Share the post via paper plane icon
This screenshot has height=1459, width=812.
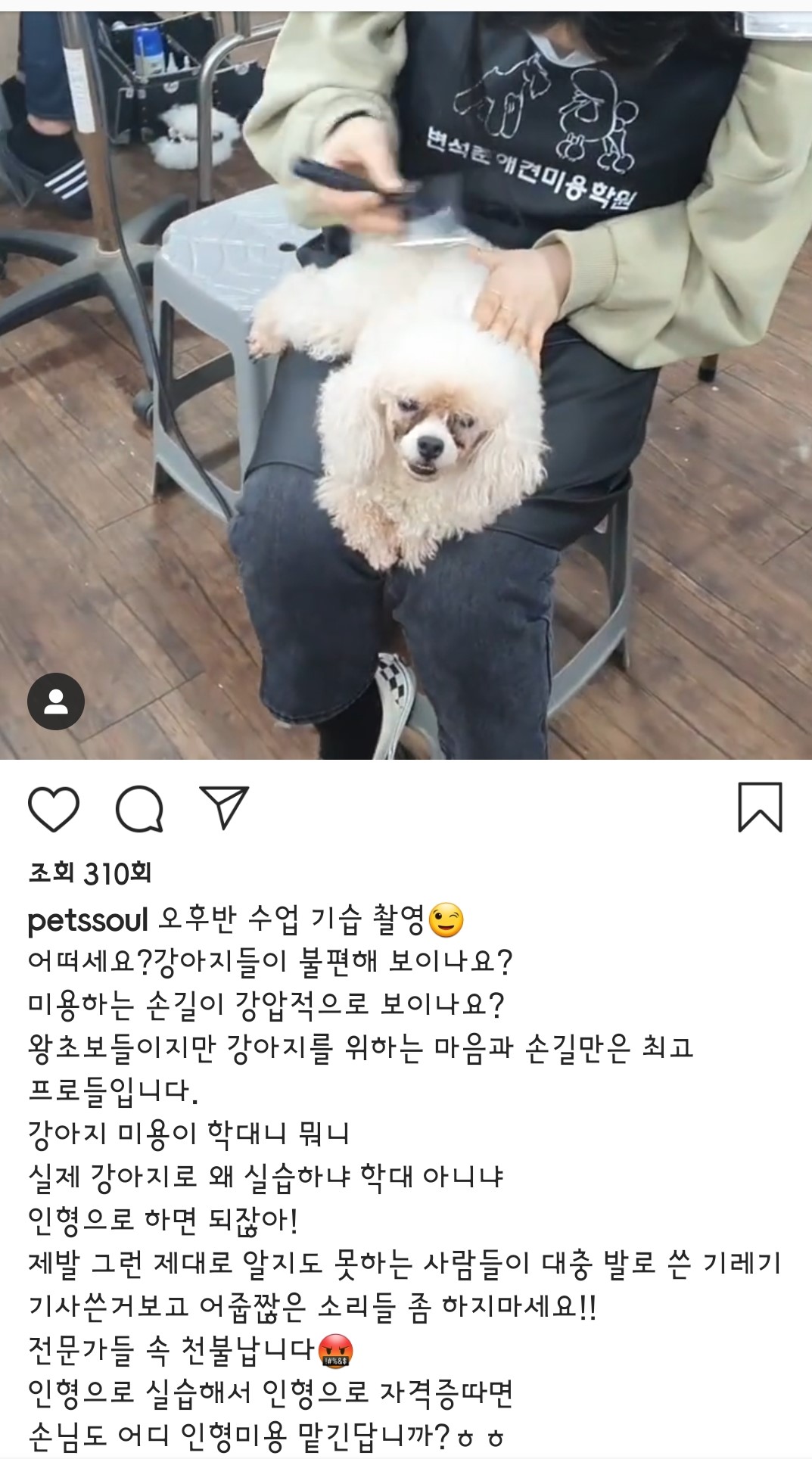tap(224, 807)
